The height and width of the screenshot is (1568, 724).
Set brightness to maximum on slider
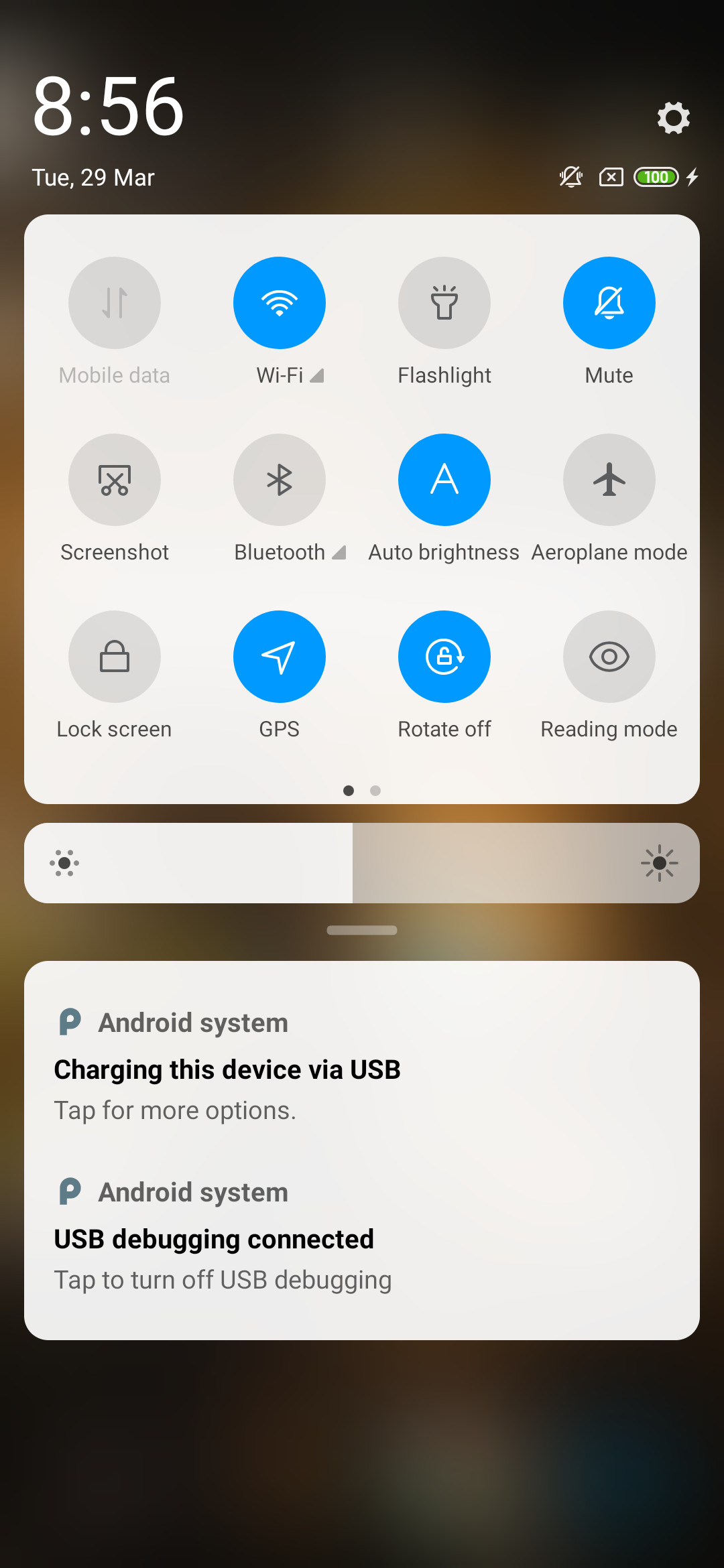690,863
